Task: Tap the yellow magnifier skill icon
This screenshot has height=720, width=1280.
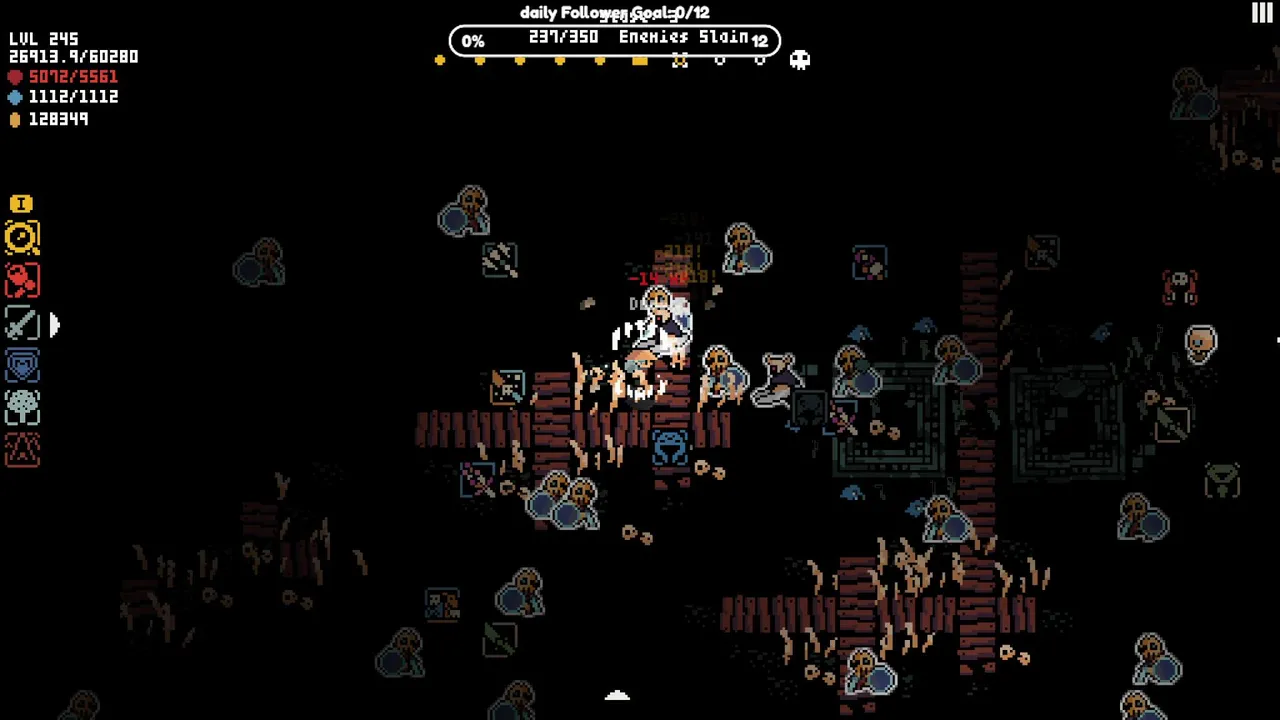Action: [22, 238]
